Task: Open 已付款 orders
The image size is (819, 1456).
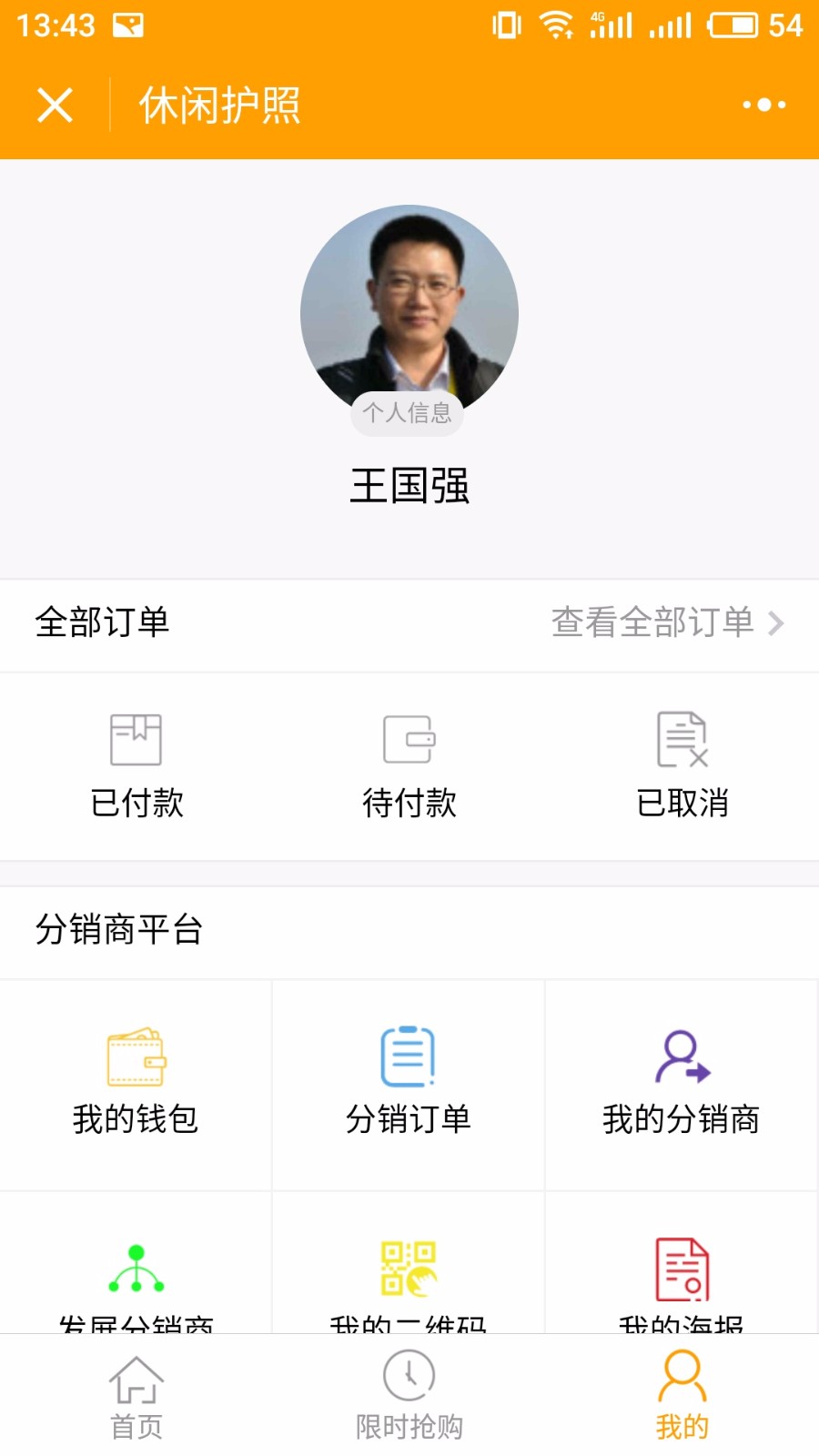Action: 136,766
